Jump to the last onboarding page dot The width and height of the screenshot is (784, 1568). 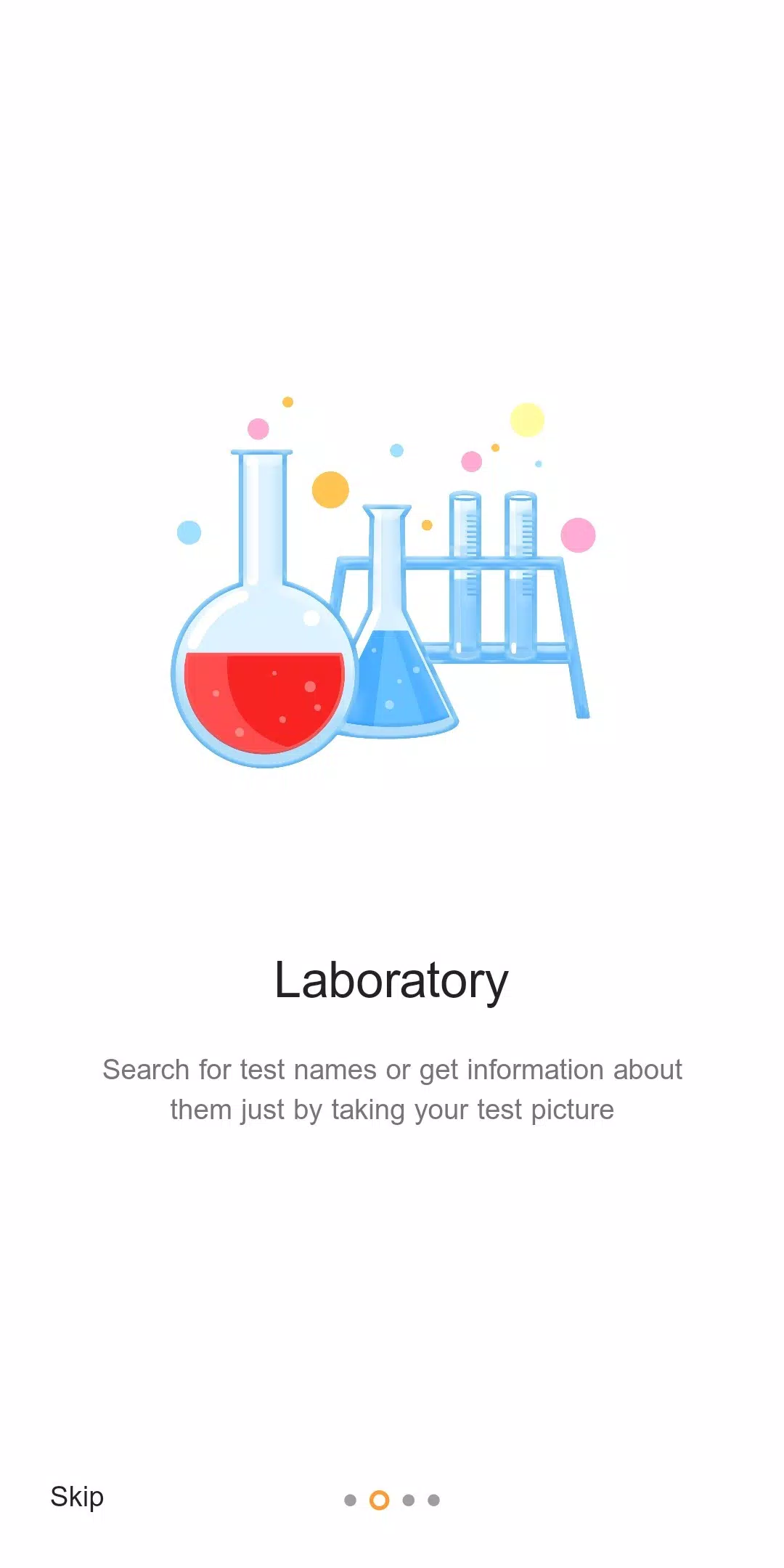(x=433, y=1500)
